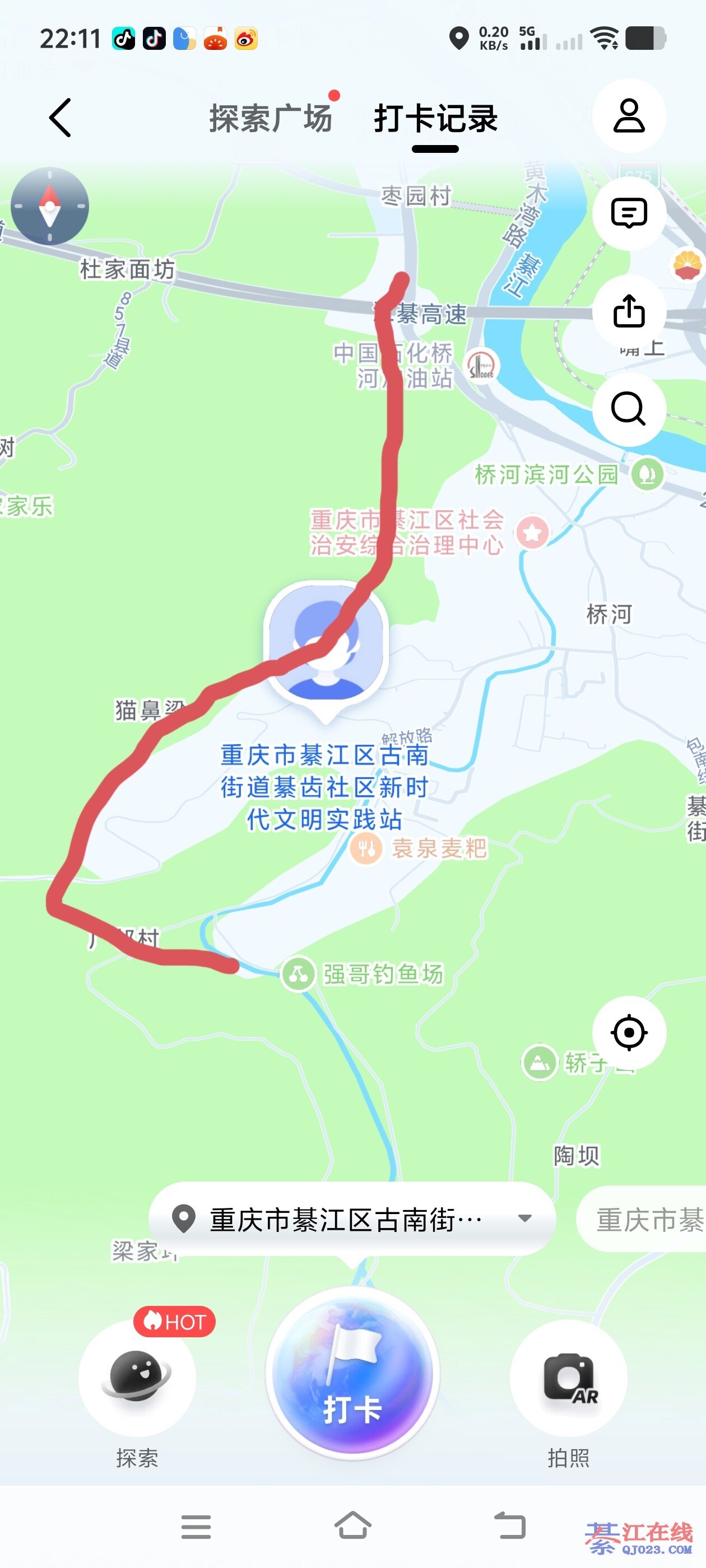Reset map orientation with the compass
The height and width of the screenshot is (1568, 706).
tap(50, 206)
